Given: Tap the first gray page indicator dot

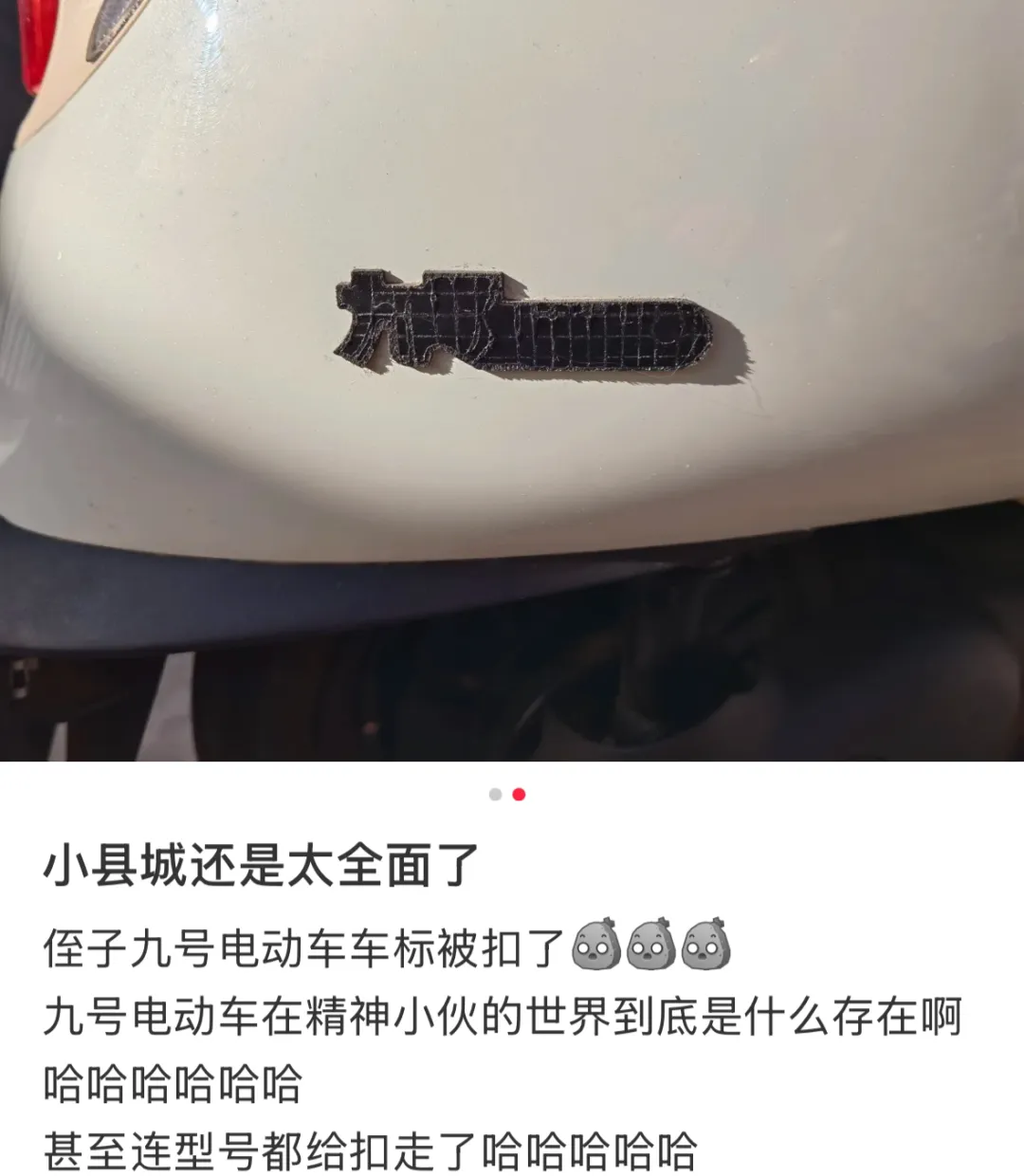Looking at the screenshot, I should click(x=495, y=795).
